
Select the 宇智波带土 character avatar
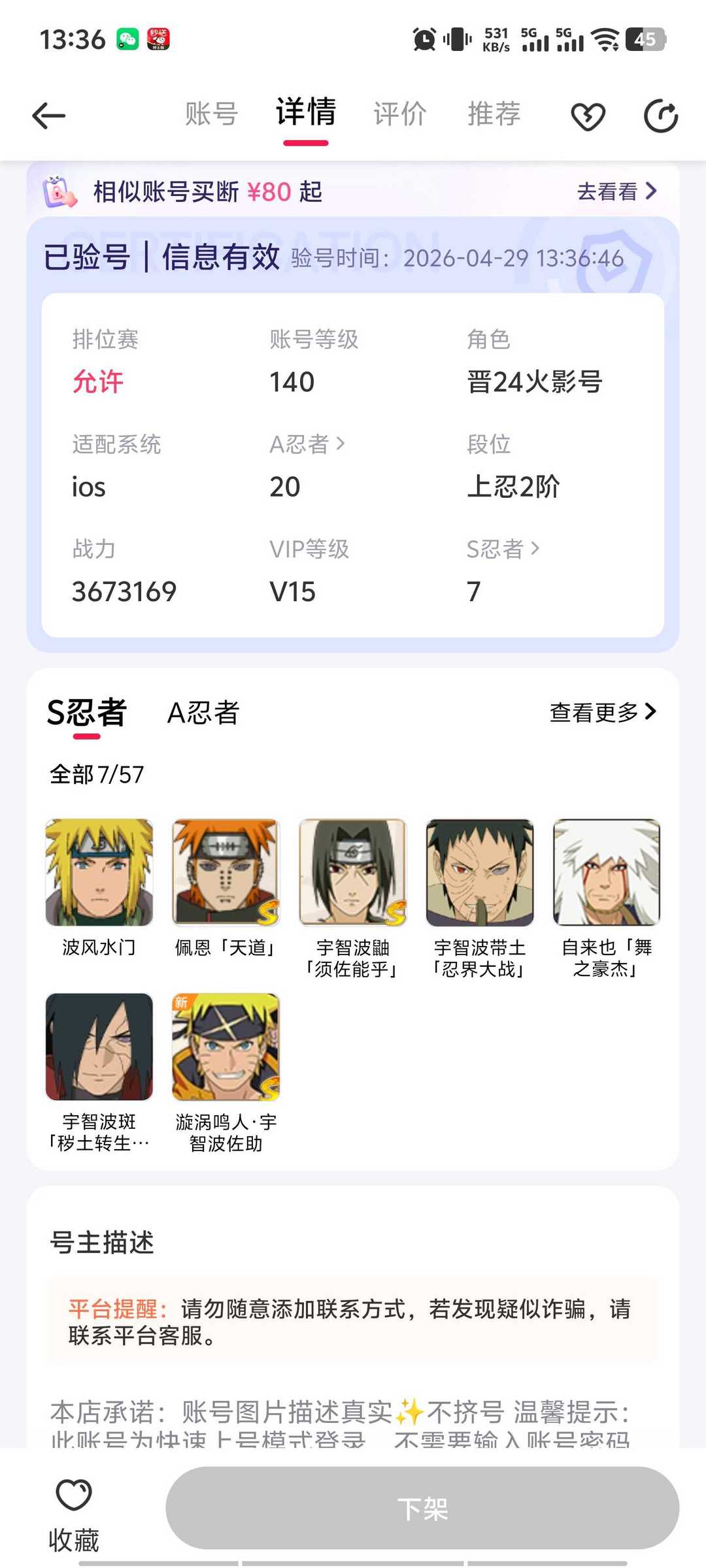(479, 872)
